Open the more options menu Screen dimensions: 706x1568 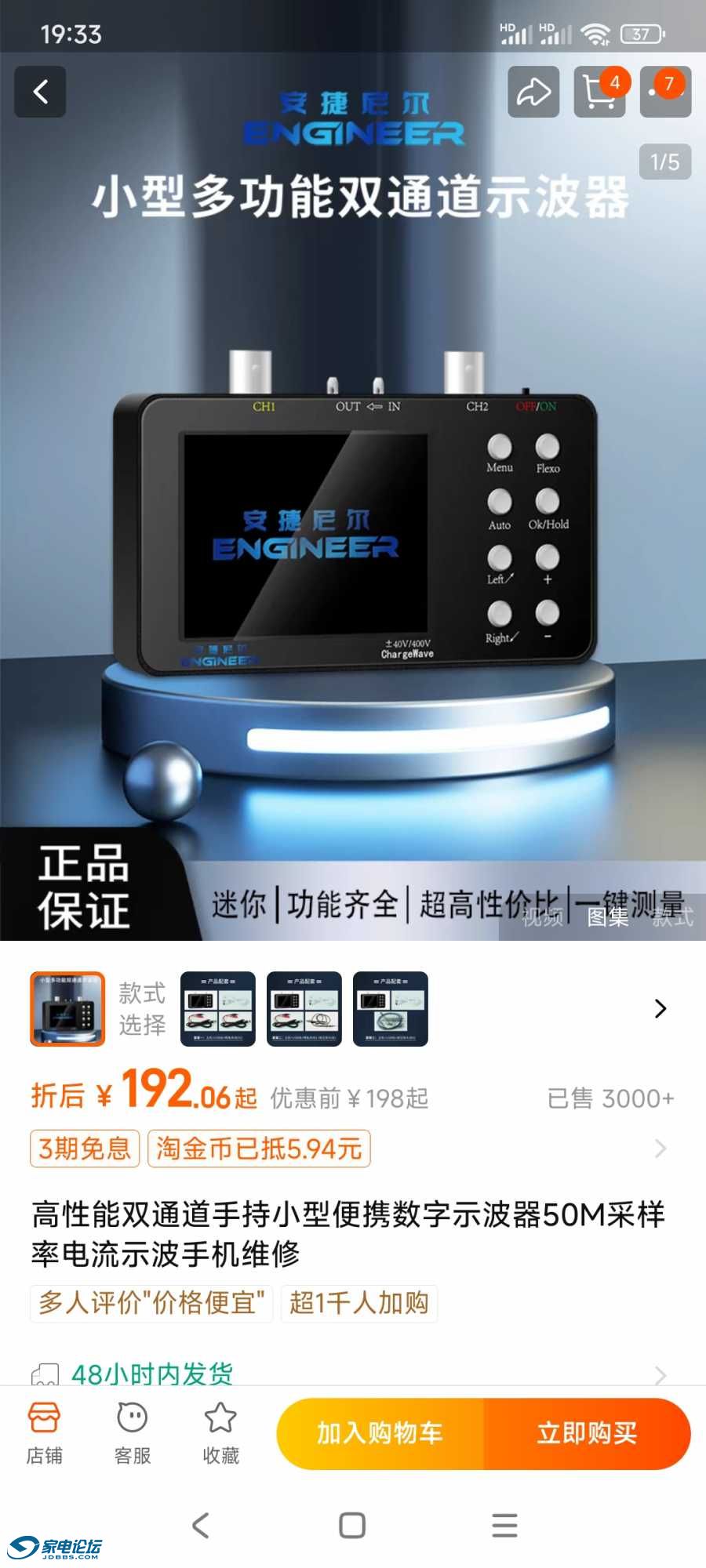tap(665, 92)
